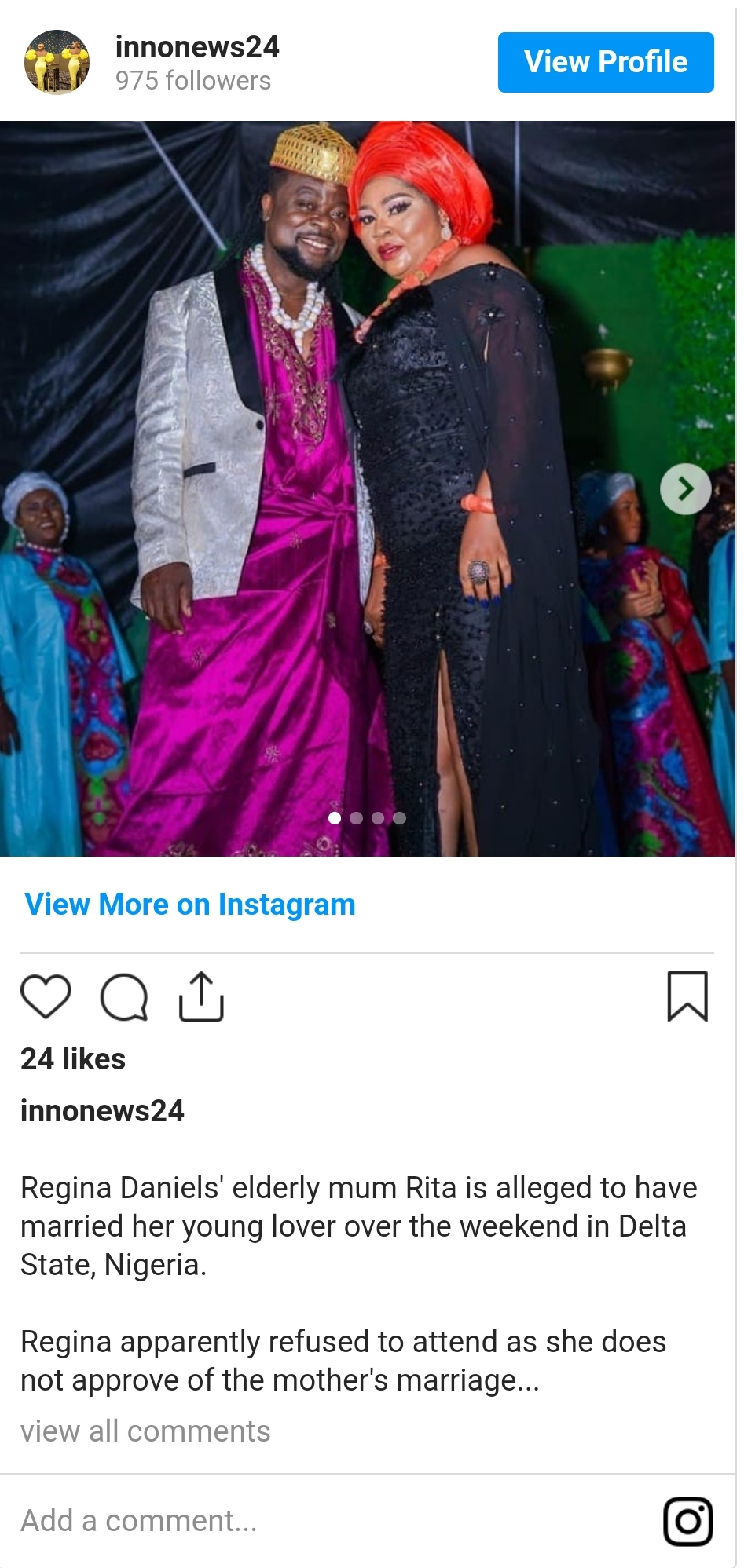Open View More on Instagram link
744x1568 pixels.
coord(189,904)
